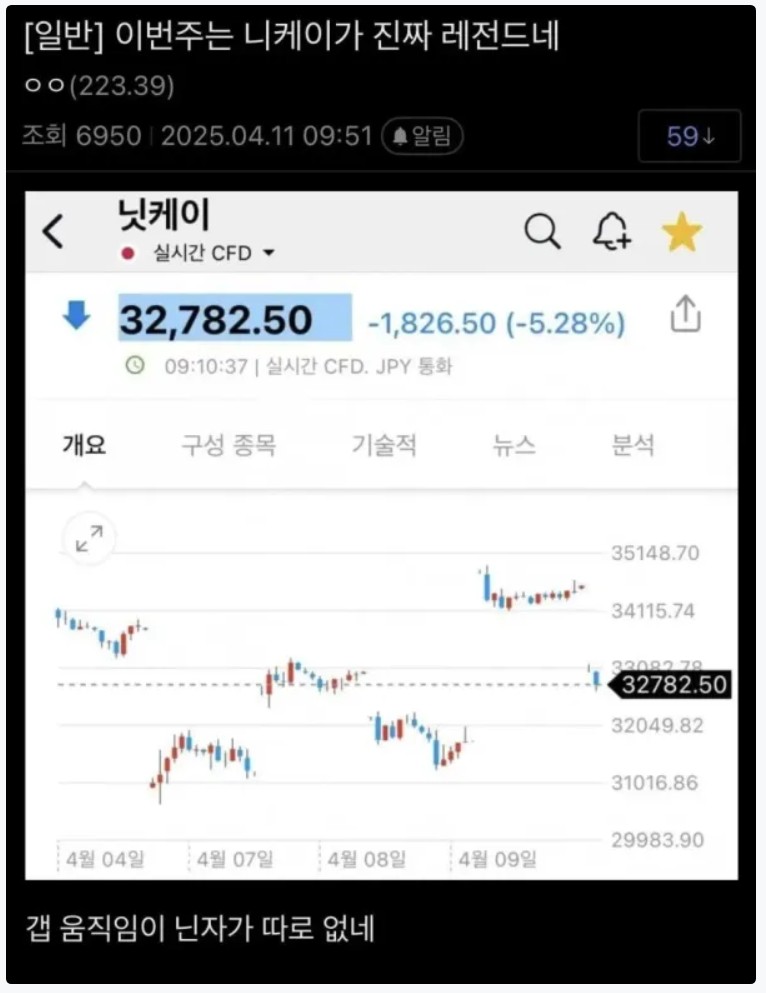Enable the 알림 notification button
Viewport: 766px width, 993px height.
tap(422, 137)
